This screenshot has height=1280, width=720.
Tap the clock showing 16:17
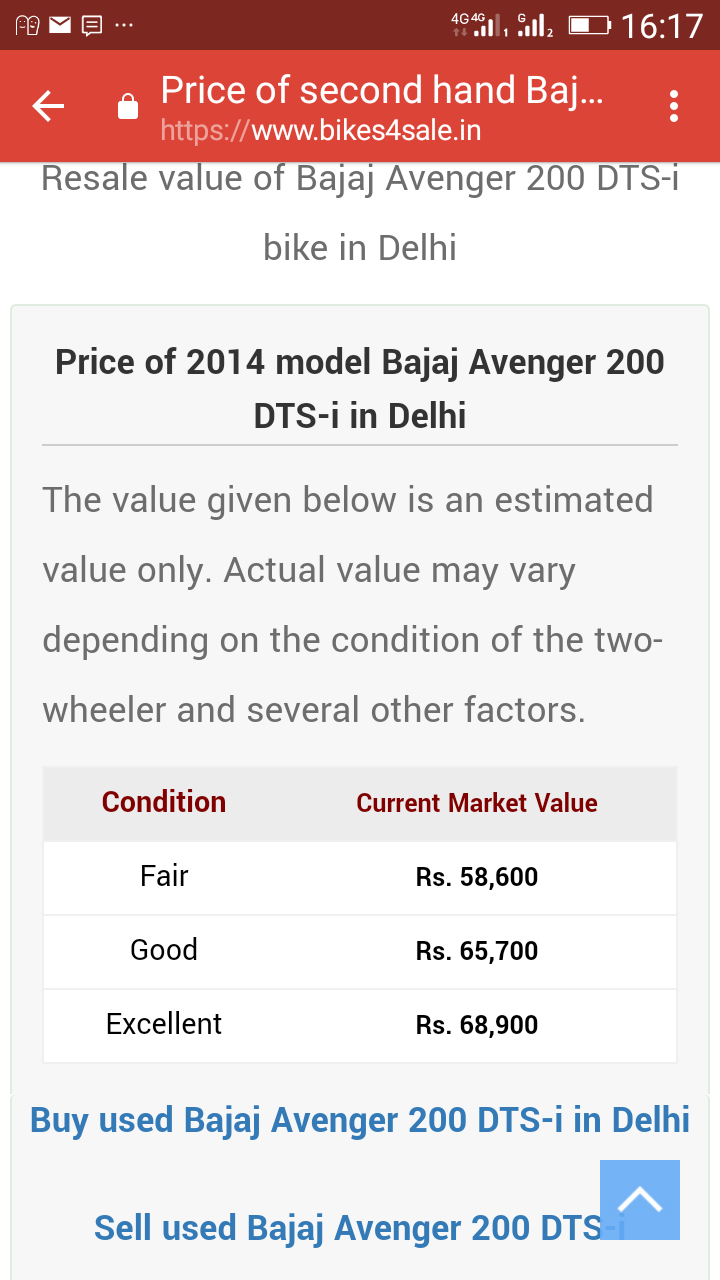point(662,26)
